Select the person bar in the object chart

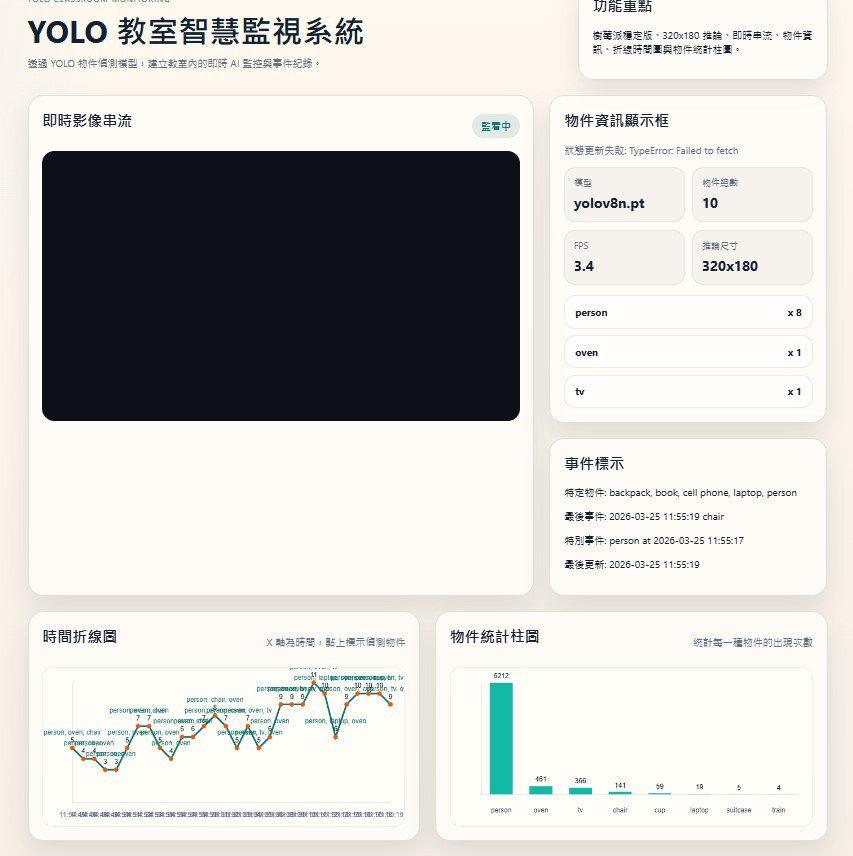[501, 738]
